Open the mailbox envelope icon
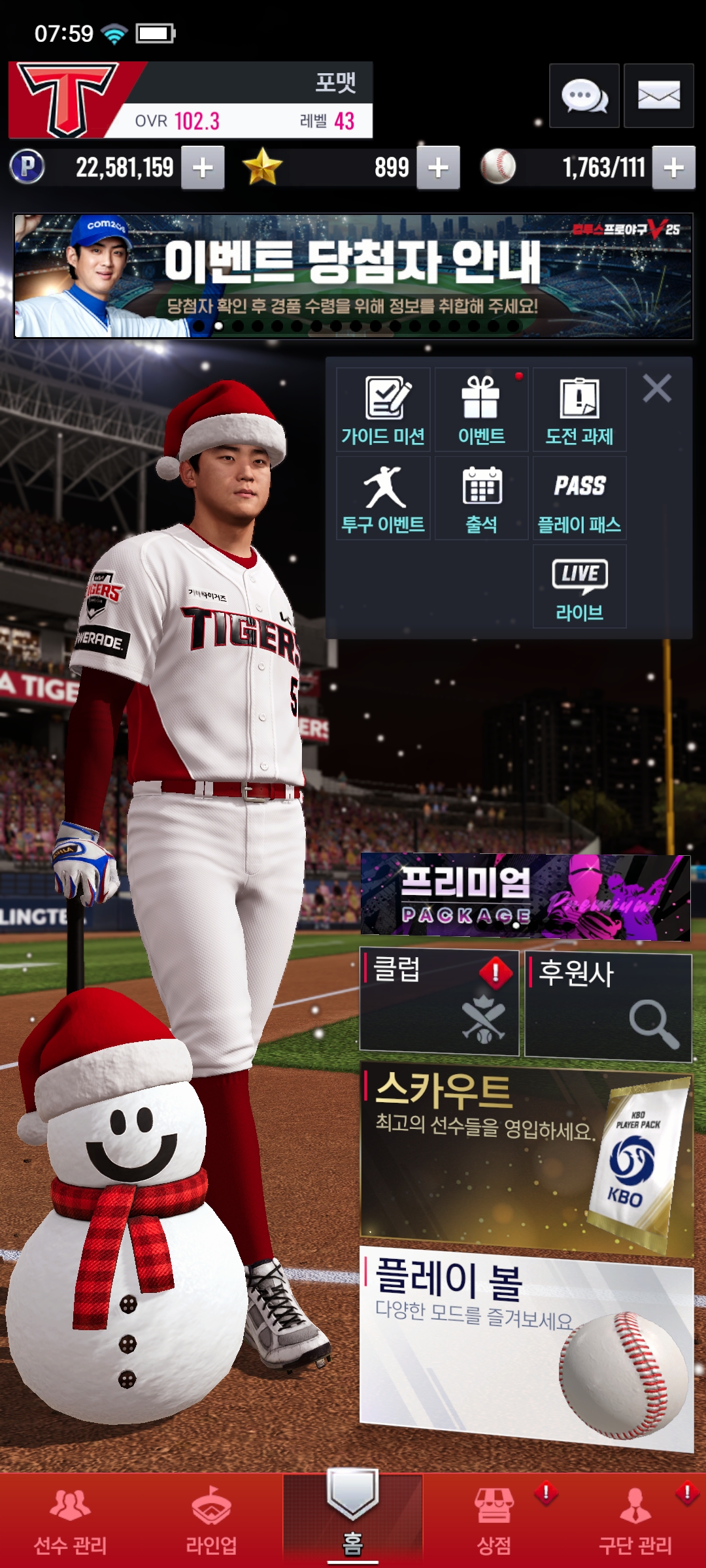The height and width of the screenshot is (1568, 706). point(658,96)
